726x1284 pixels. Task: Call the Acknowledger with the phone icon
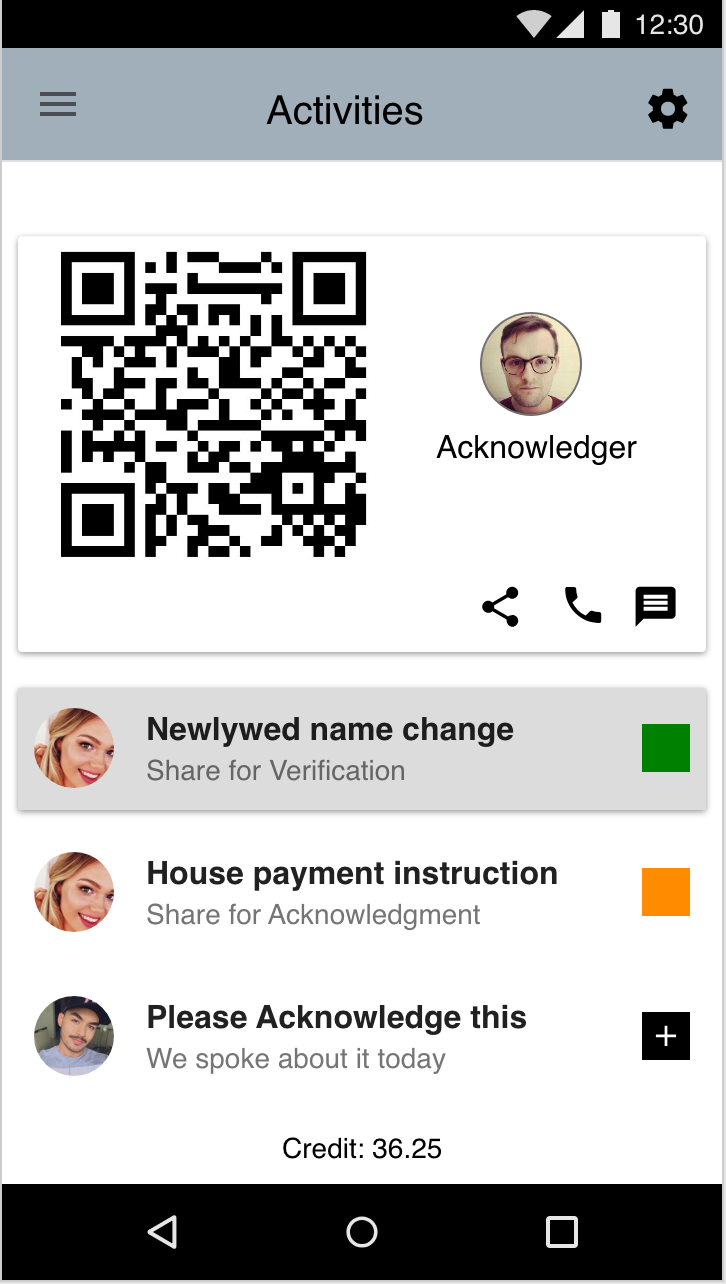(x=583, y=605)
